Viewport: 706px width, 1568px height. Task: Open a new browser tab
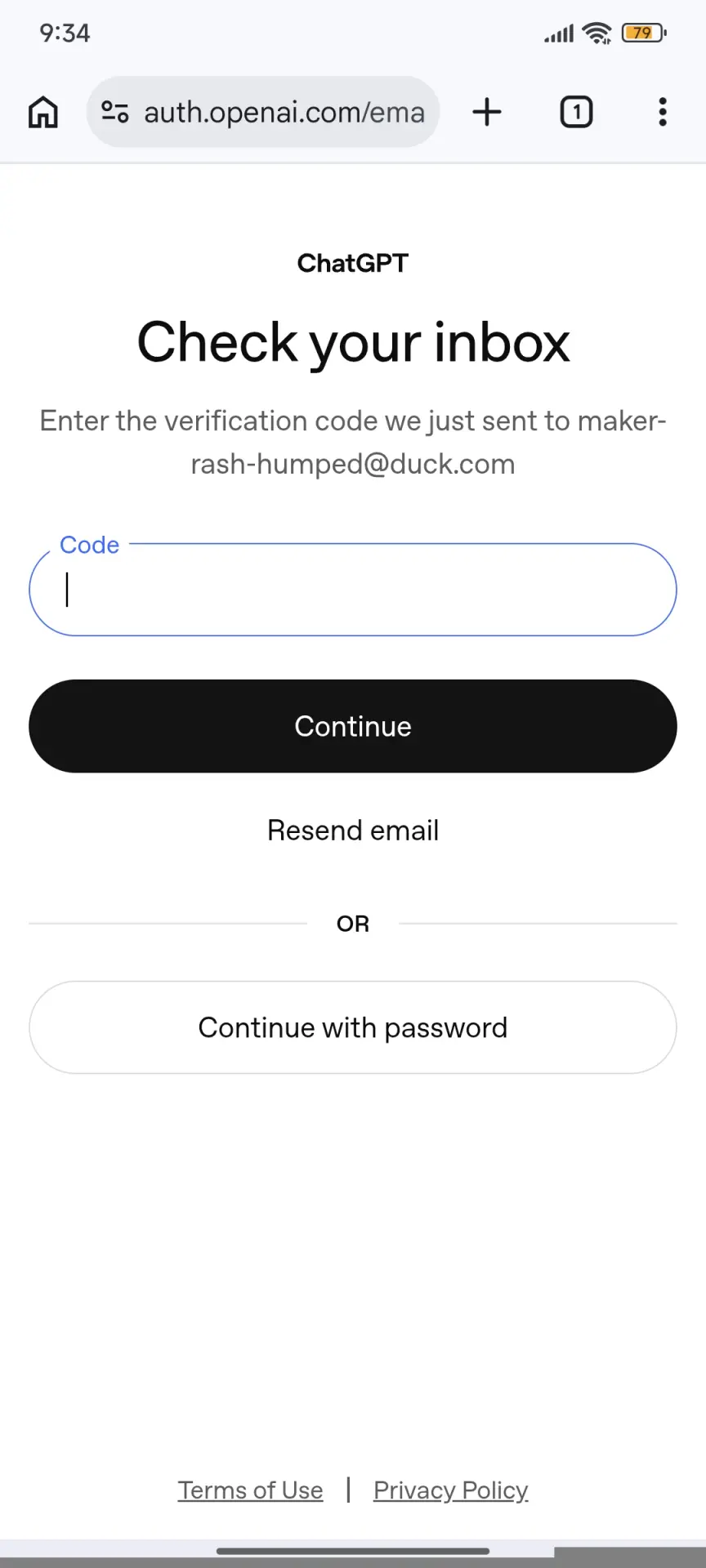[x=487, y=112]
